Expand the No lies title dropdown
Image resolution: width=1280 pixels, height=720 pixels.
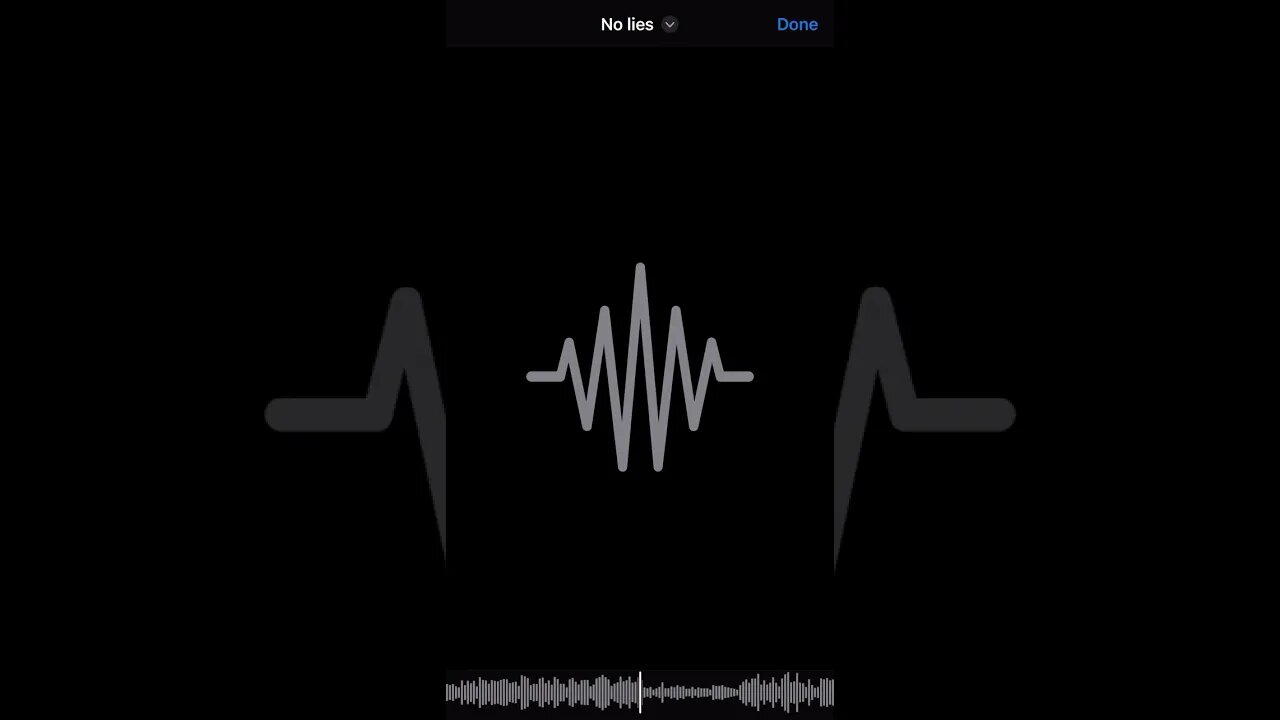(670, 25)
